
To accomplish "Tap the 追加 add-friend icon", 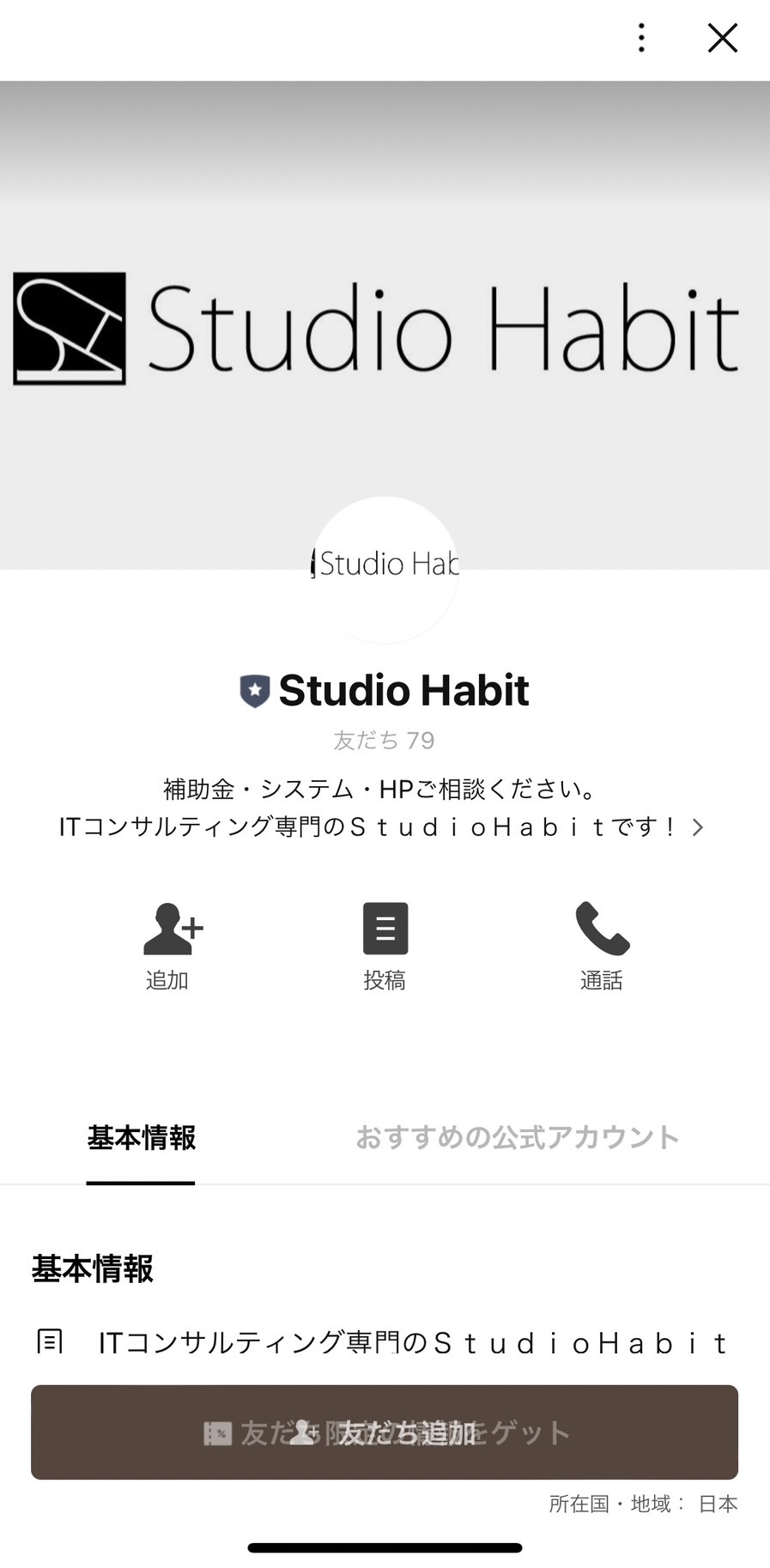I will 172,928.
